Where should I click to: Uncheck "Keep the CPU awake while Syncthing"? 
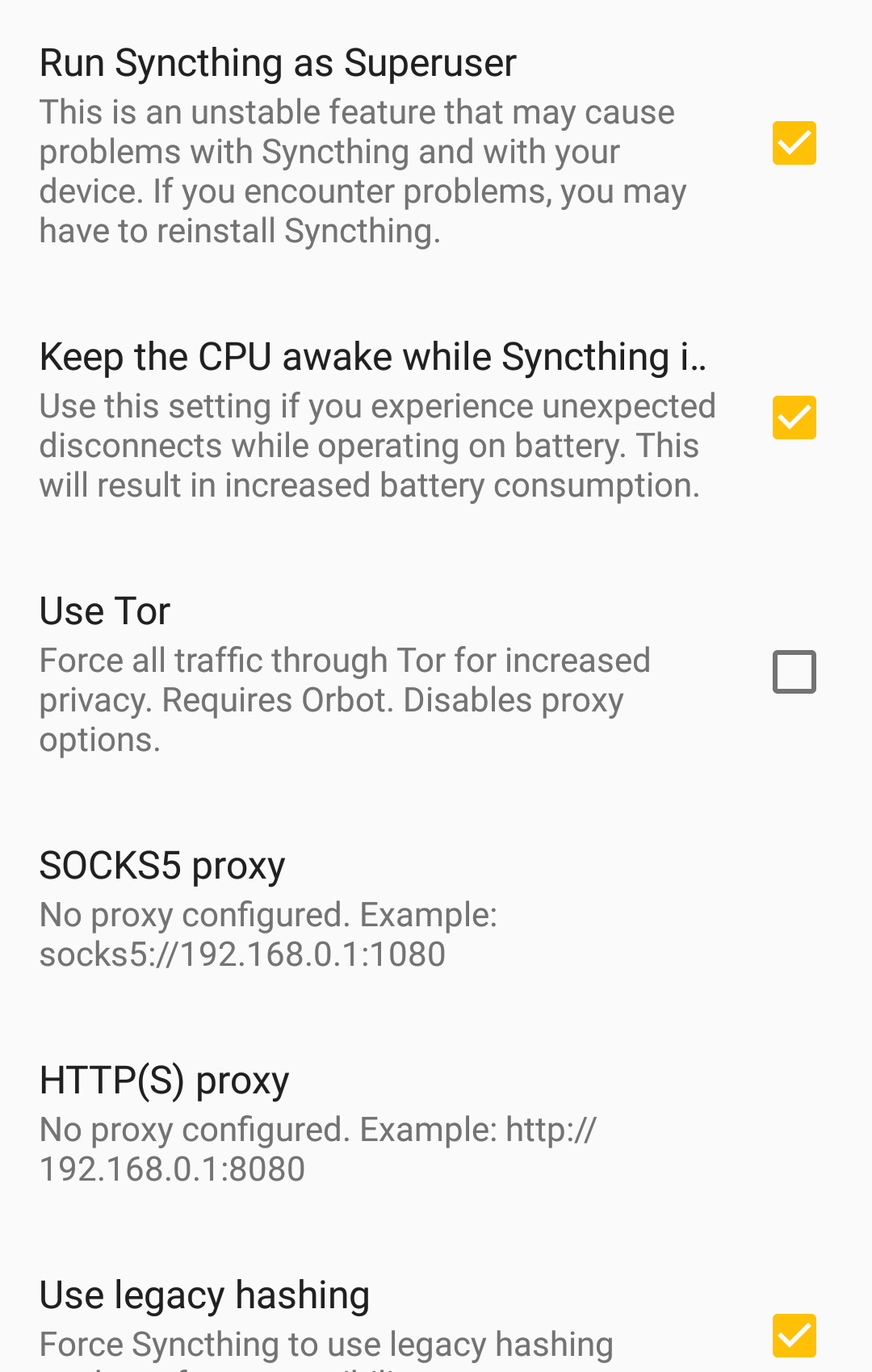click(794, 417)
